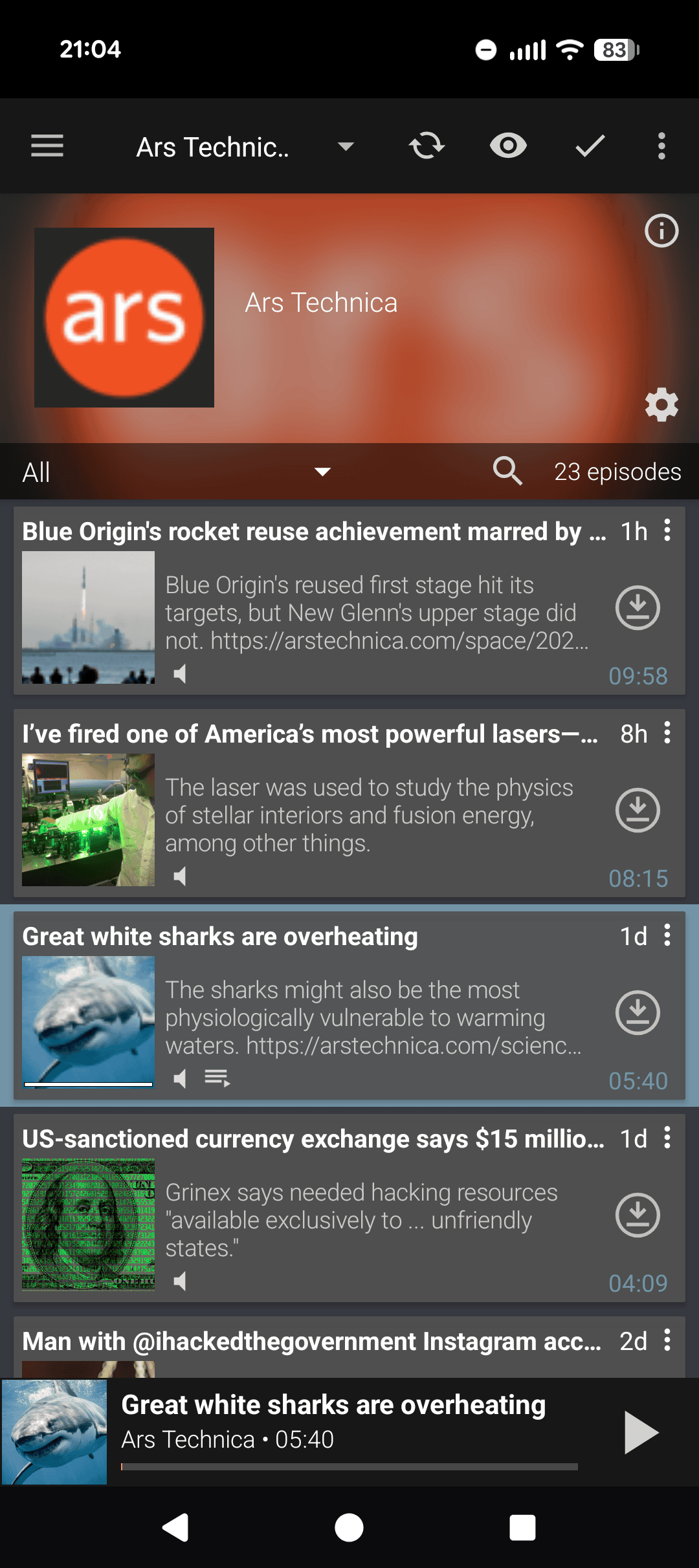Download the Great white sharks episode
Image resolution: width=699 pixels, height=1568 pixels.
(638, 1013)
